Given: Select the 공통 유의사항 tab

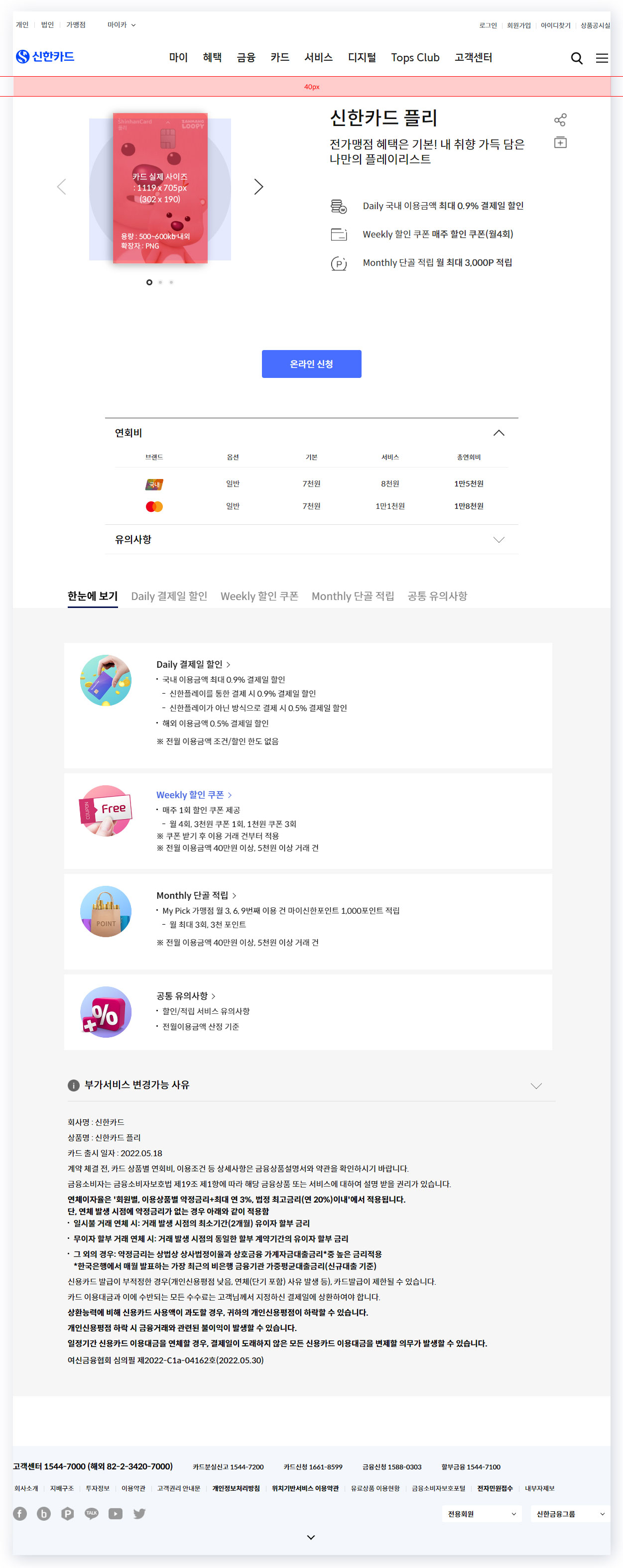Looking at the screenshot, I should click(x=437, y=596).
